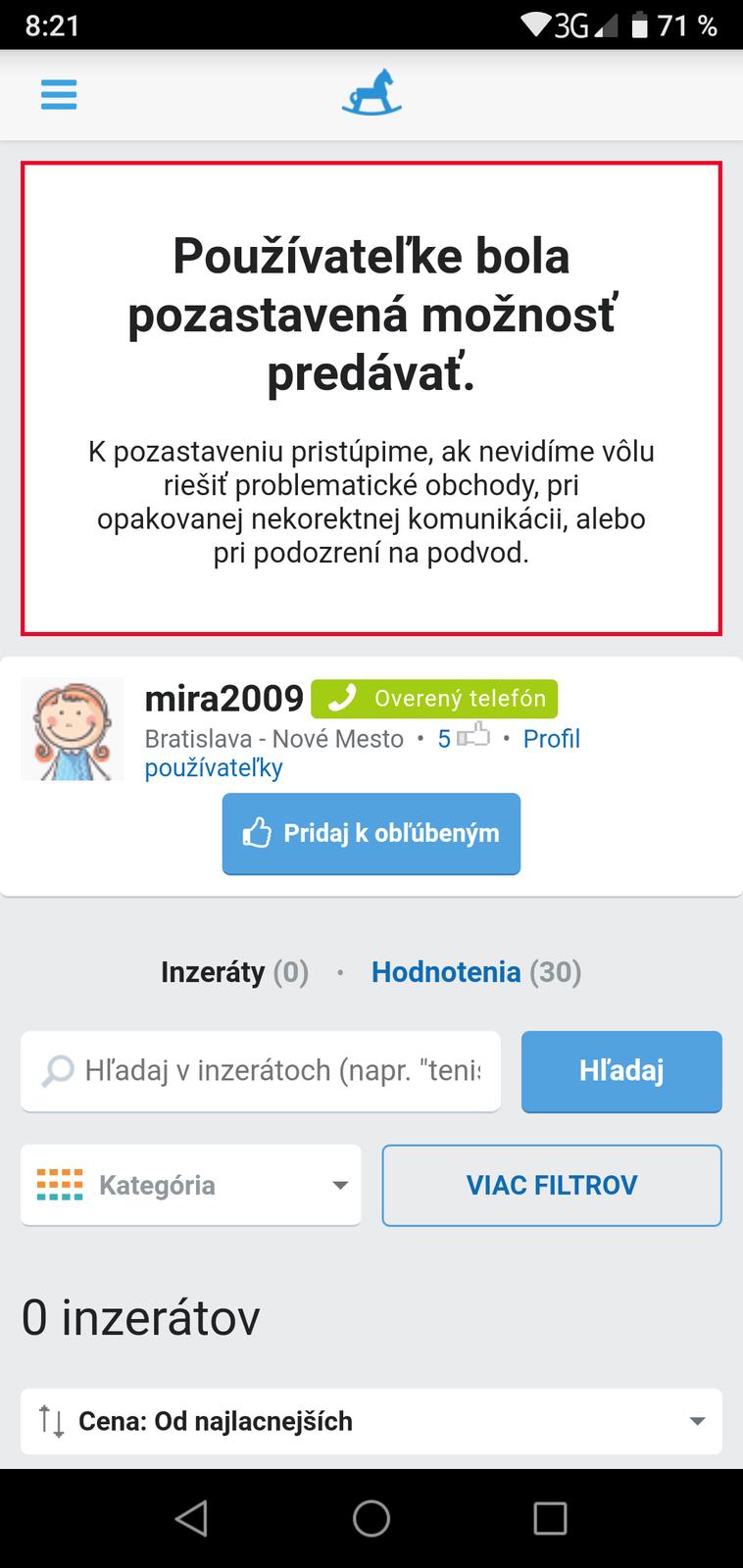Viewport: 743px width, 1568px height.
Task: View the 5 likes rating
Action: point(463,738)
